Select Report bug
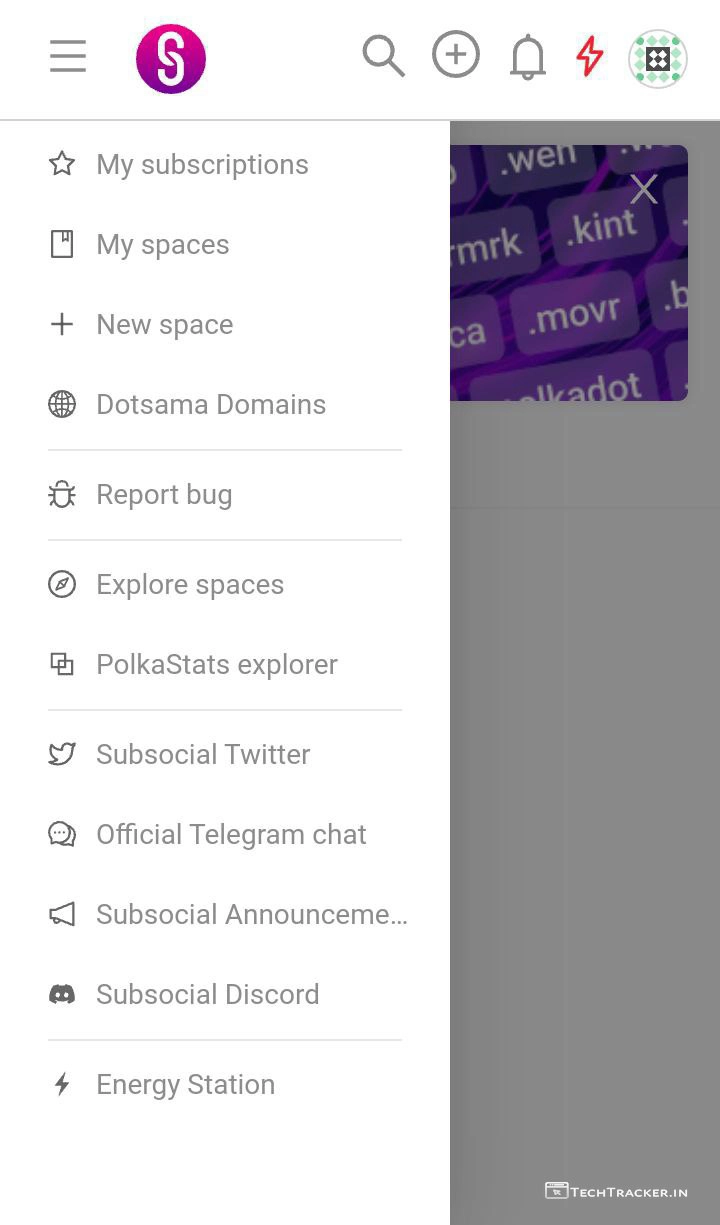The height and width of the screenshot is (1225, 720). [x=164, y=495]
